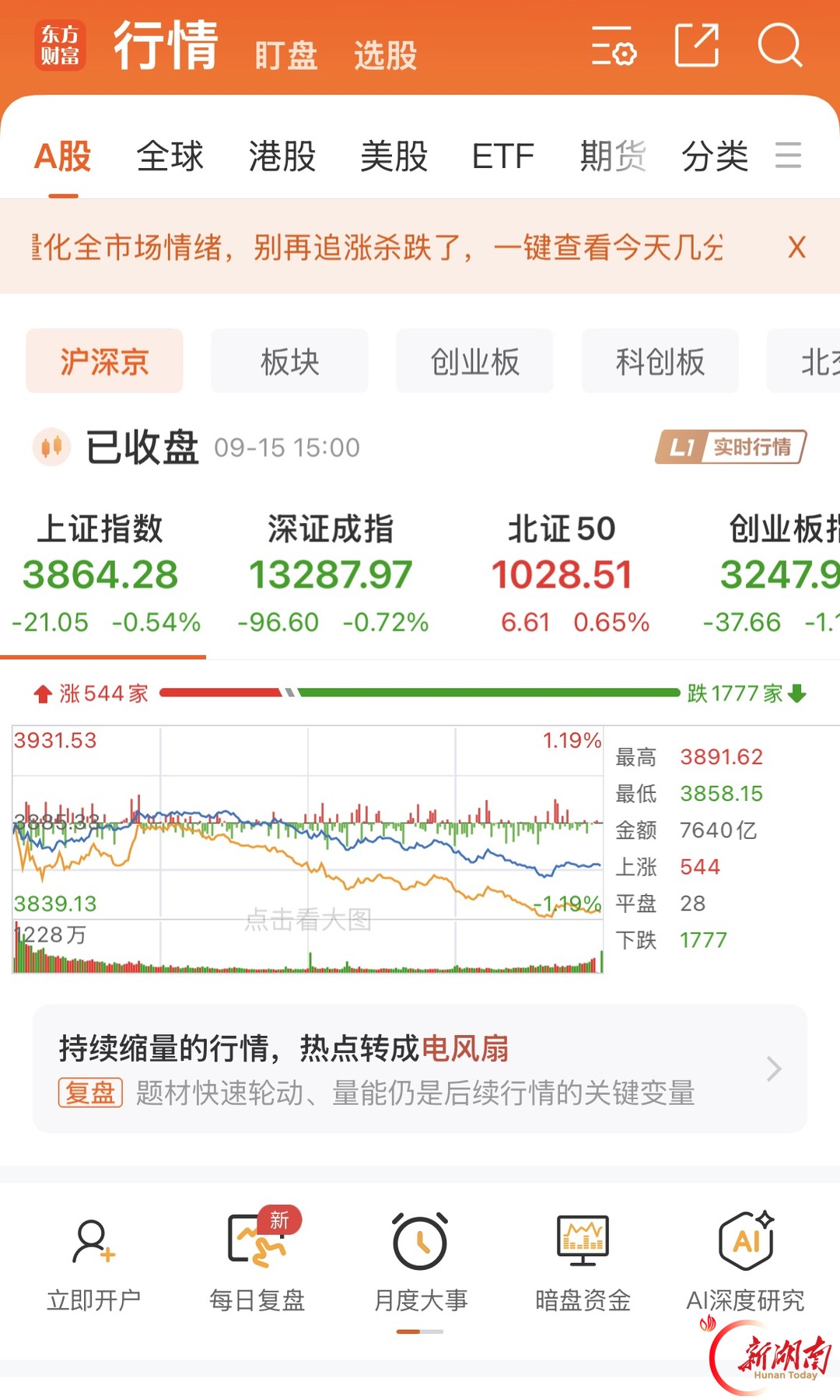840x1400 pixels.
Task: Select the 科创板 chip
Action: (660, 361)
